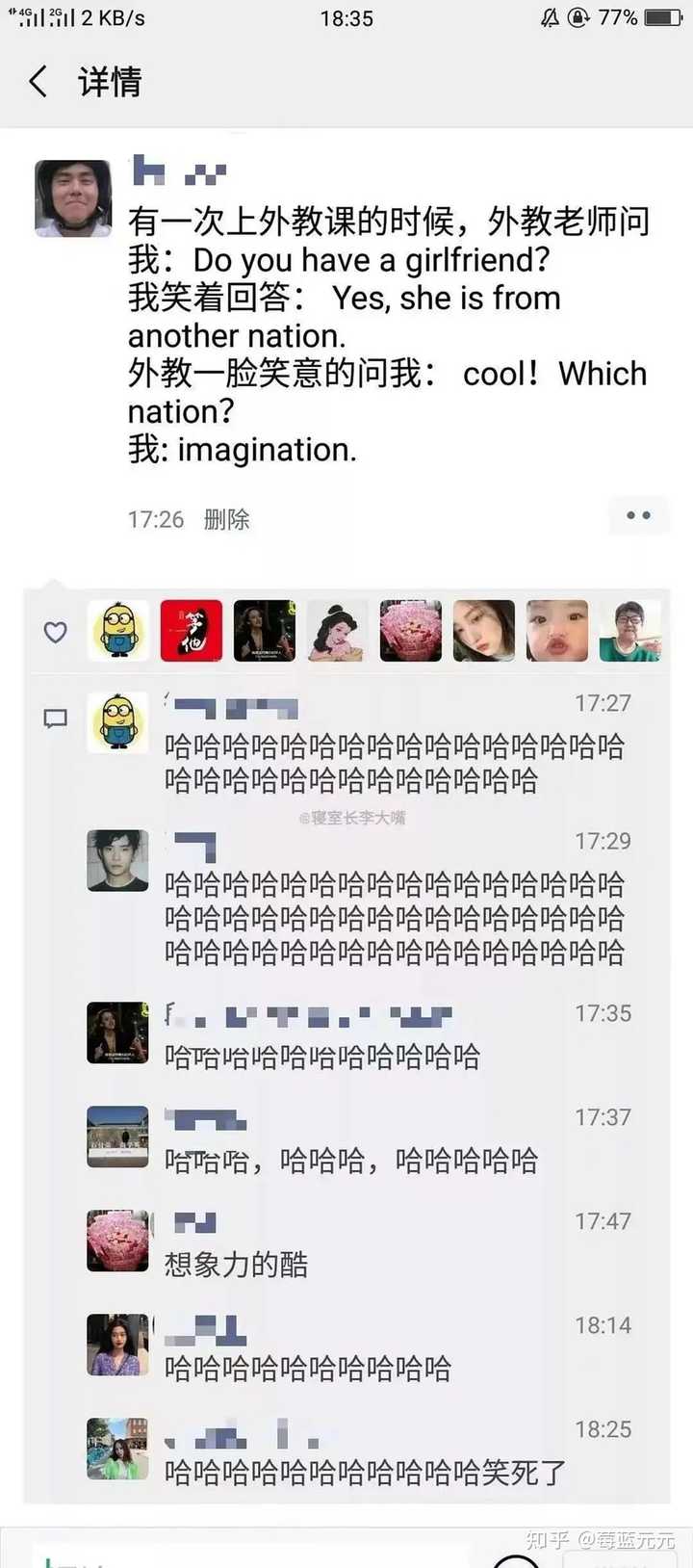Image resolution: width=693 pixels, height=1568 pixels.
Task: Open the commenter avatar at 18:14
Action: (117, 1345)
